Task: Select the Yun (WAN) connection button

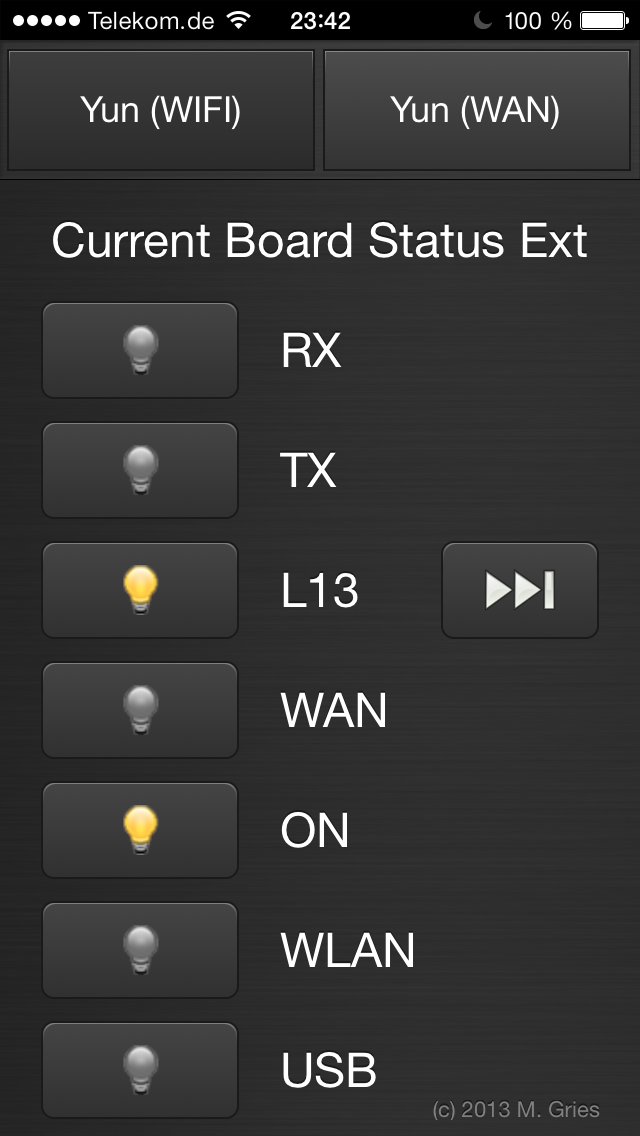Action: coord(476,110)
